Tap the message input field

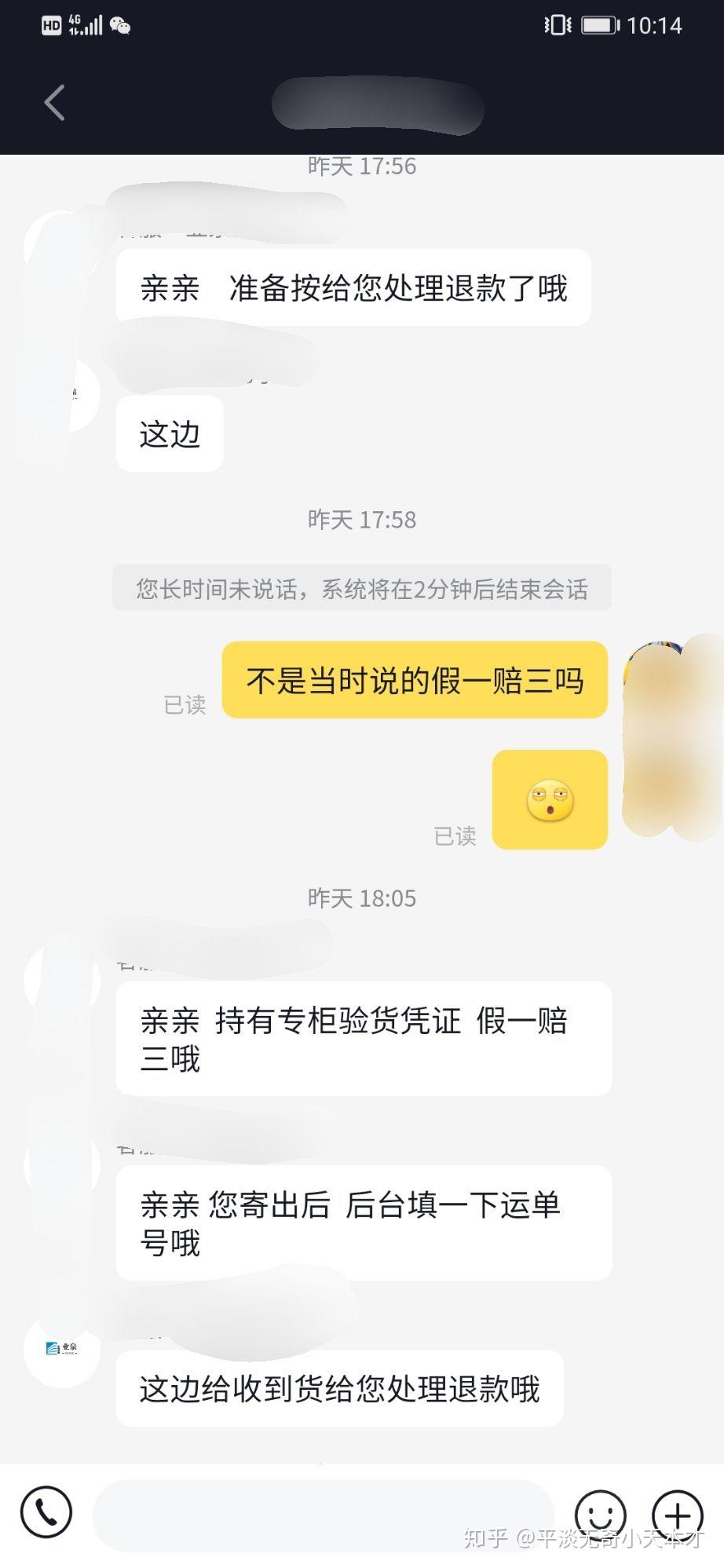pos(324,1514)
